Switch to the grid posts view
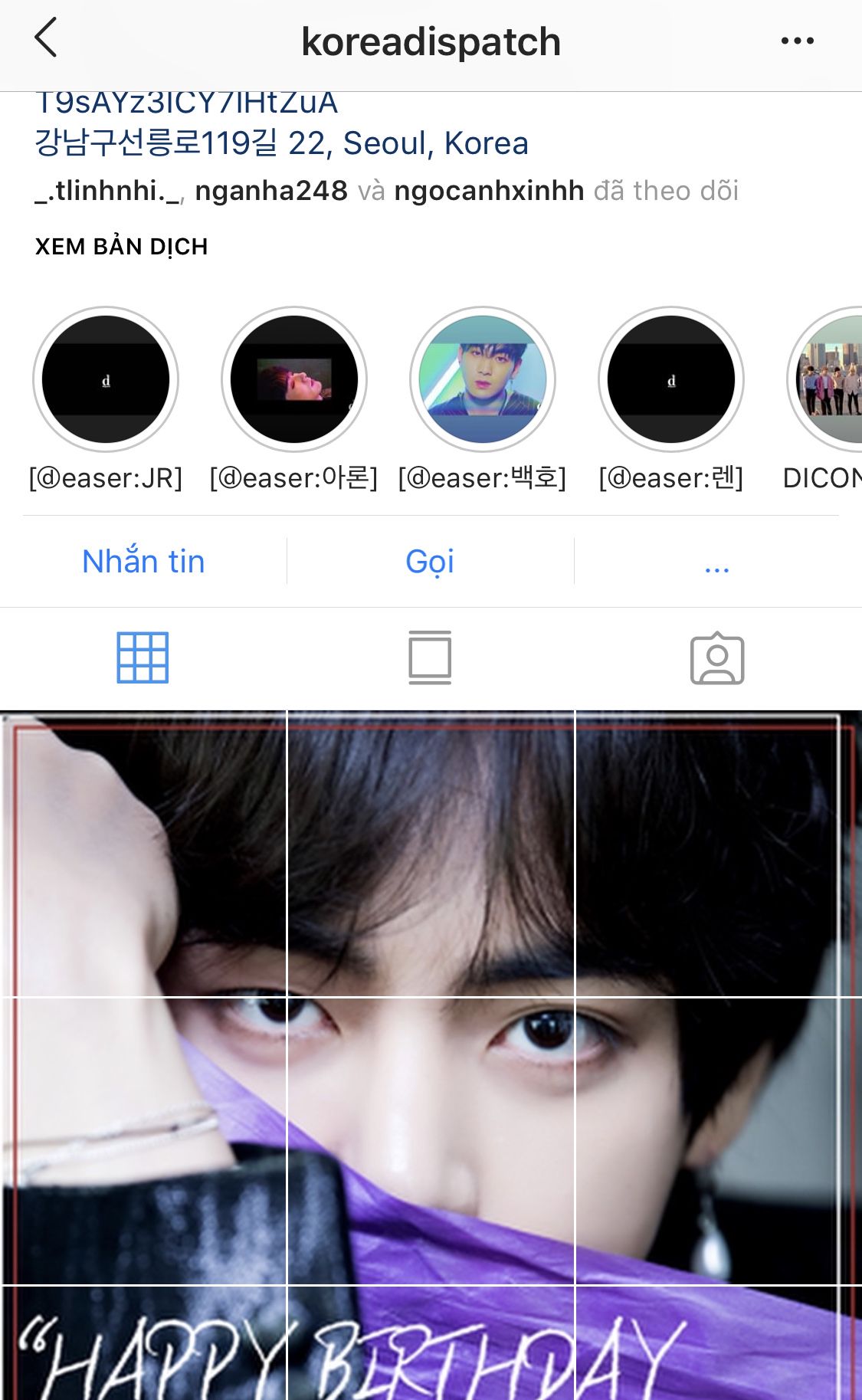Image resolution: width=862 pixels, height=1400 pixels. [x=143, y=657]
